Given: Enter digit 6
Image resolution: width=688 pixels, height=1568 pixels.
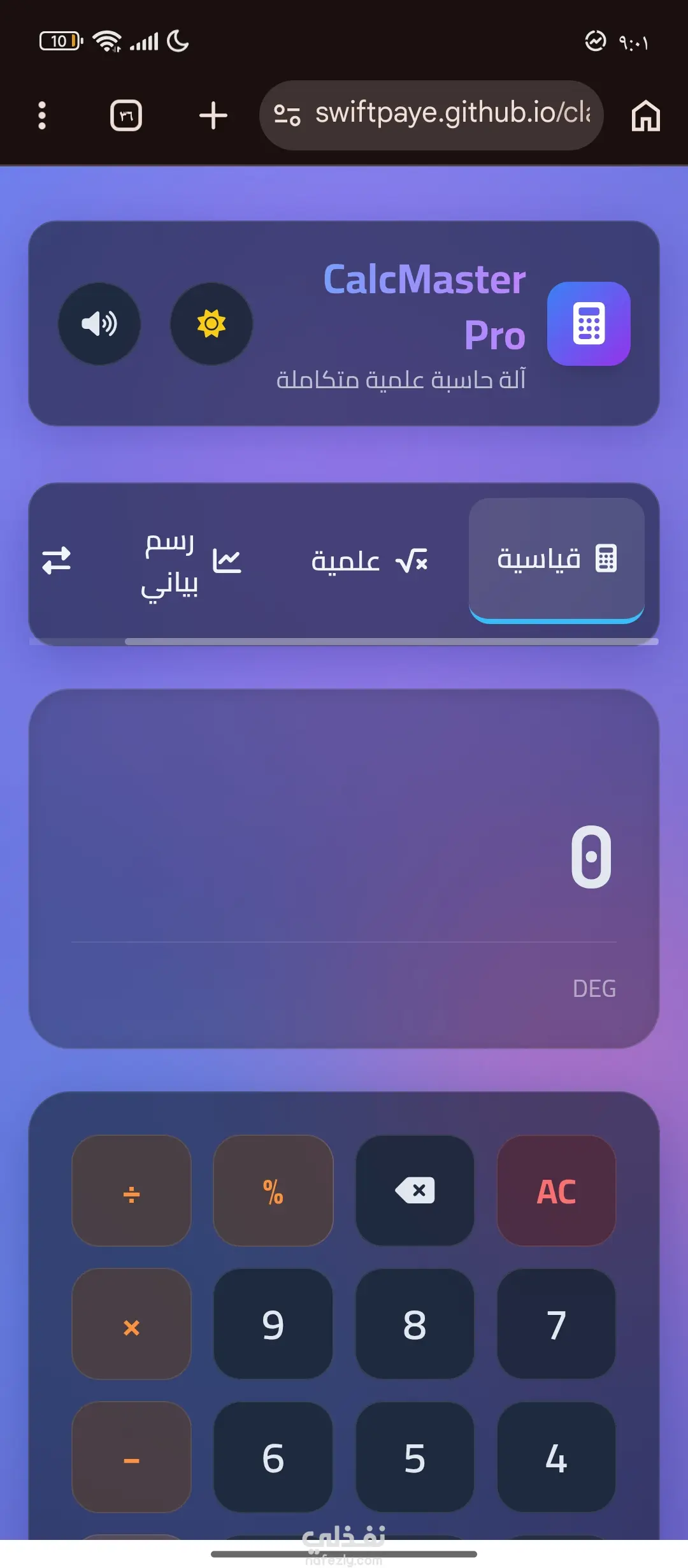Looking at the screenshot, I should (x=273, y=1458).
